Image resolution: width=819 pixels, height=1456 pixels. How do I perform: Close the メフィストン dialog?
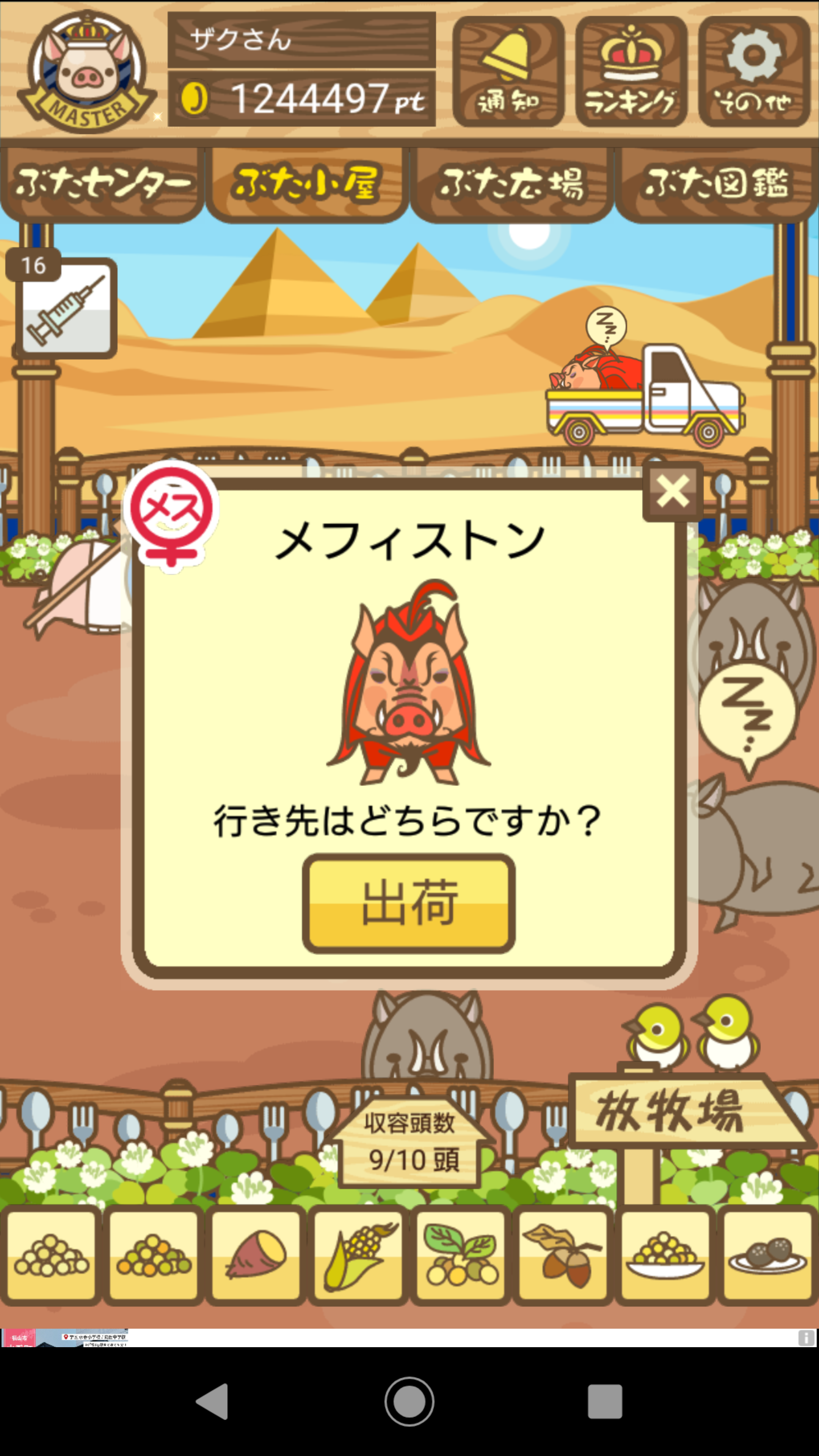click(x=673, y=491)
